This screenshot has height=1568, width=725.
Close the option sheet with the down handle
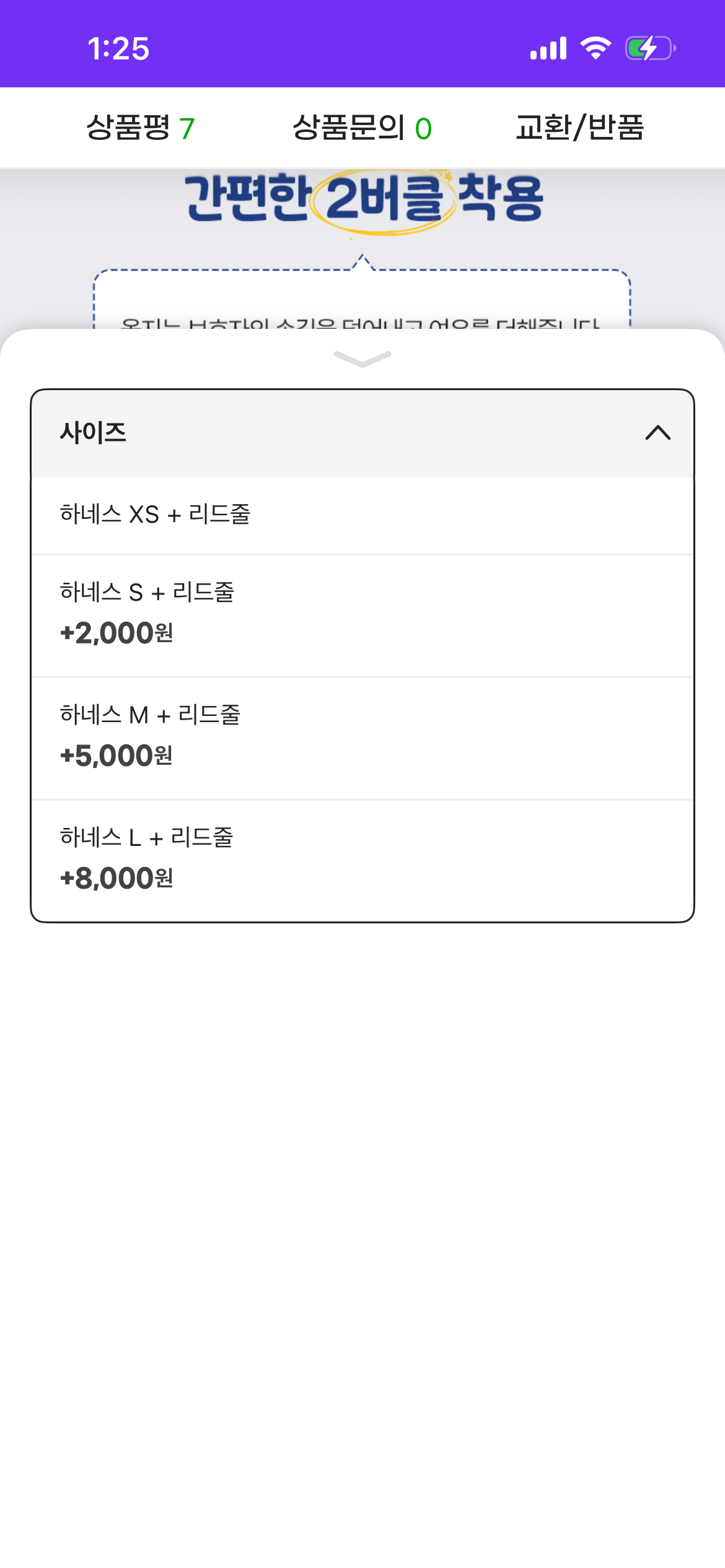[362, 359]
